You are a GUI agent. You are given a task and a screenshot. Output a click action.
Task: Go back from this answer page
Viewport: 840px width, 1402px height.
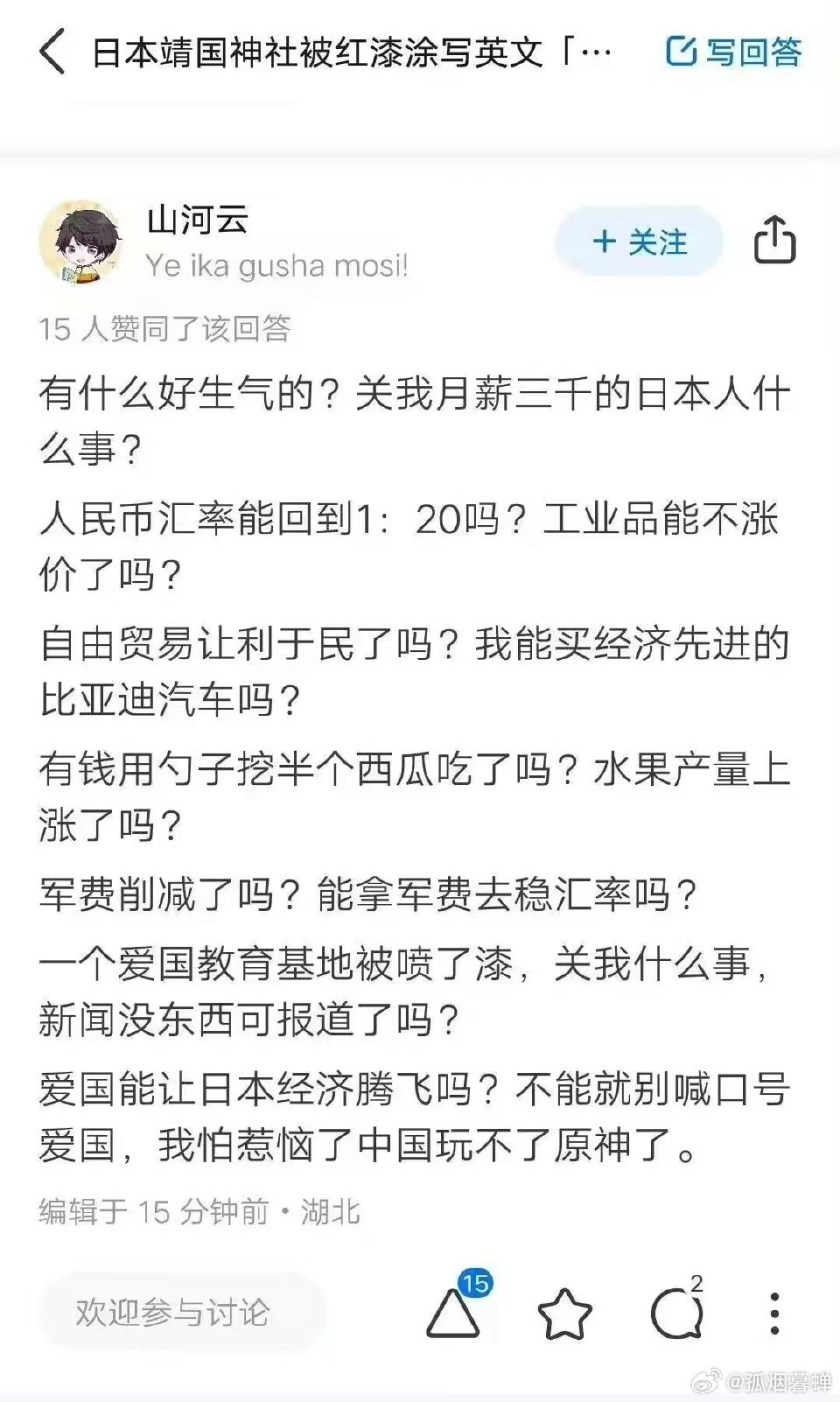click(52, 53)
